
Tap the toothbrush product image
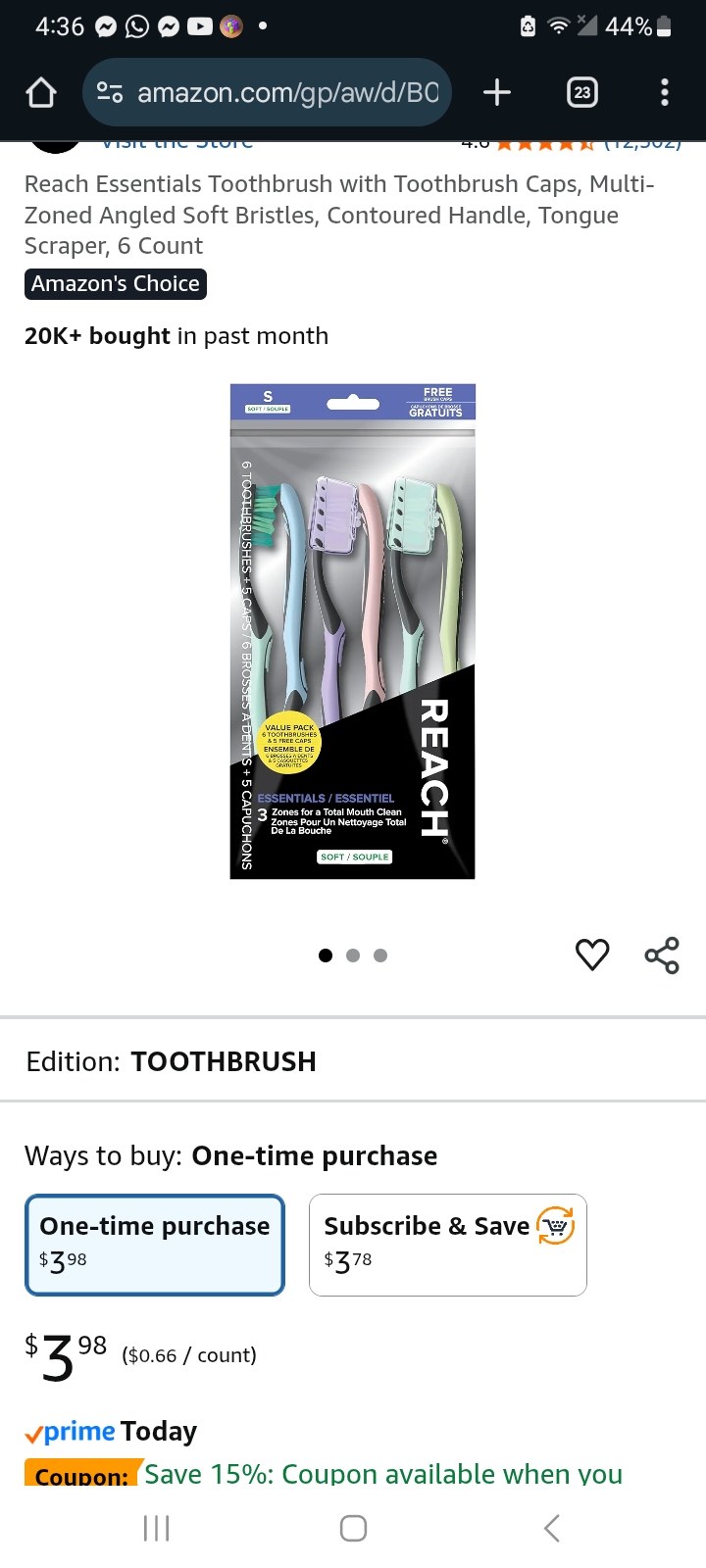(353, 630)
